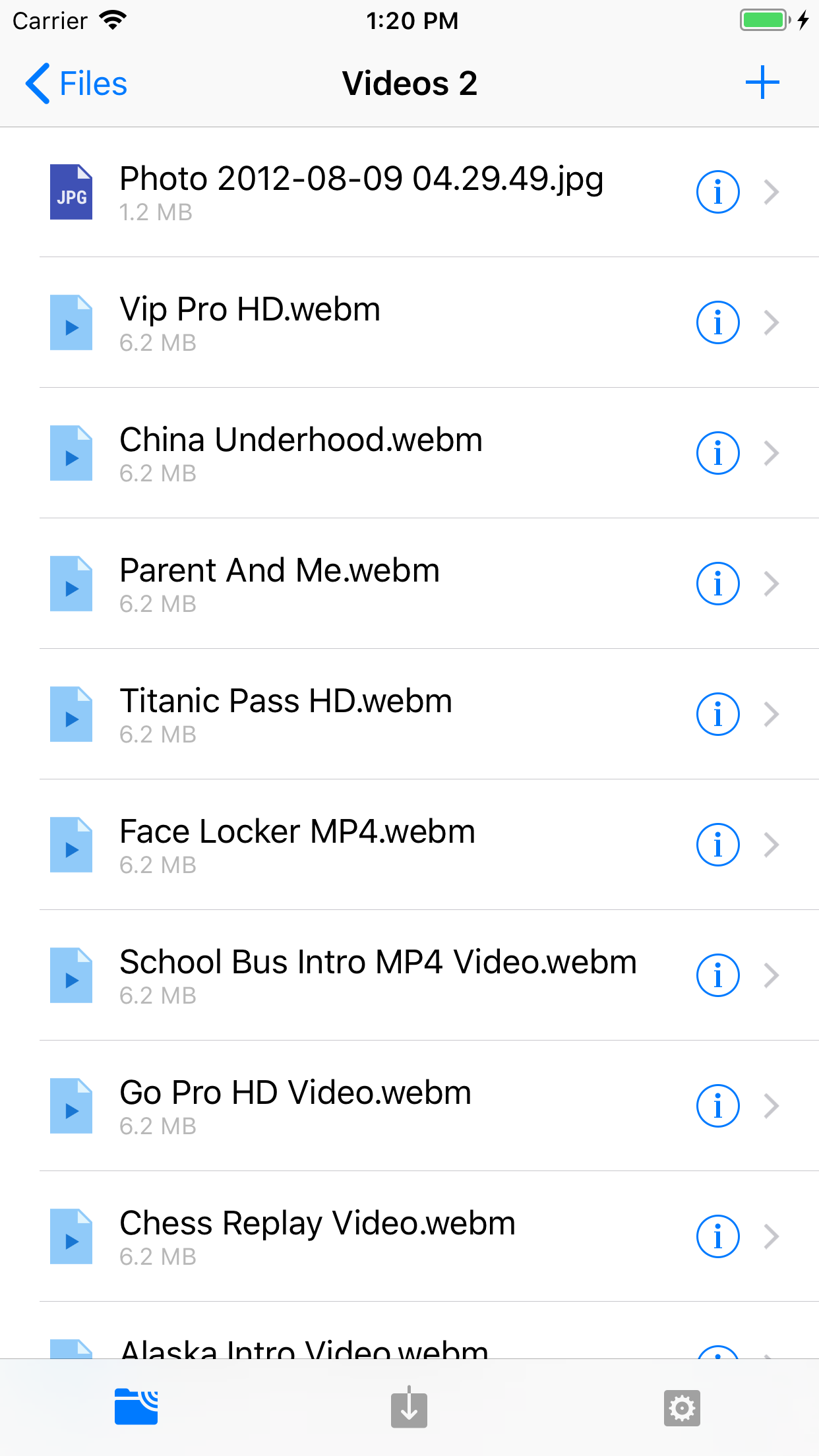Tap the video icon for Chess Replay Video.webm
This screenshot has height=1456, width=819.
click(x=71, y=1236)
